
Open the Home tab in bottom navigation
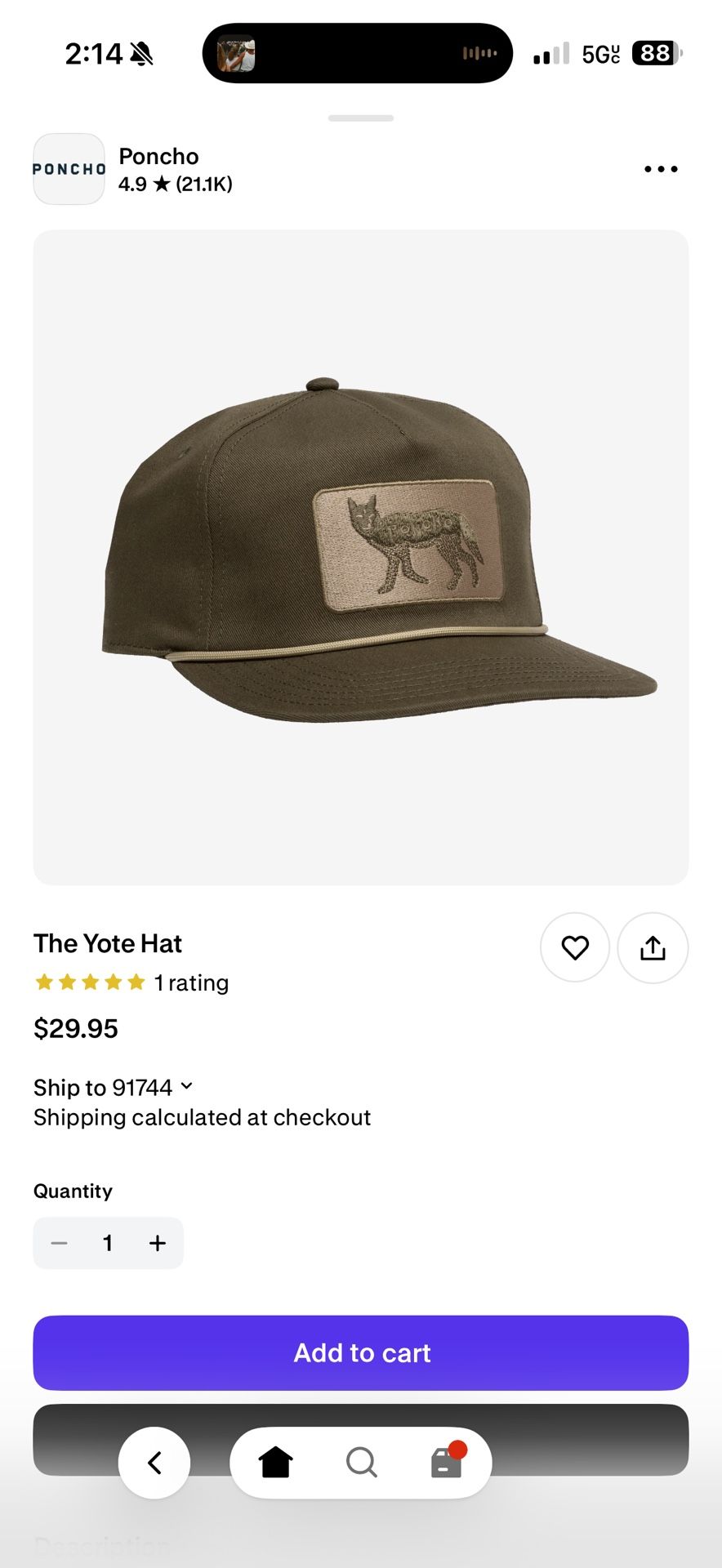pos(277,1462)
